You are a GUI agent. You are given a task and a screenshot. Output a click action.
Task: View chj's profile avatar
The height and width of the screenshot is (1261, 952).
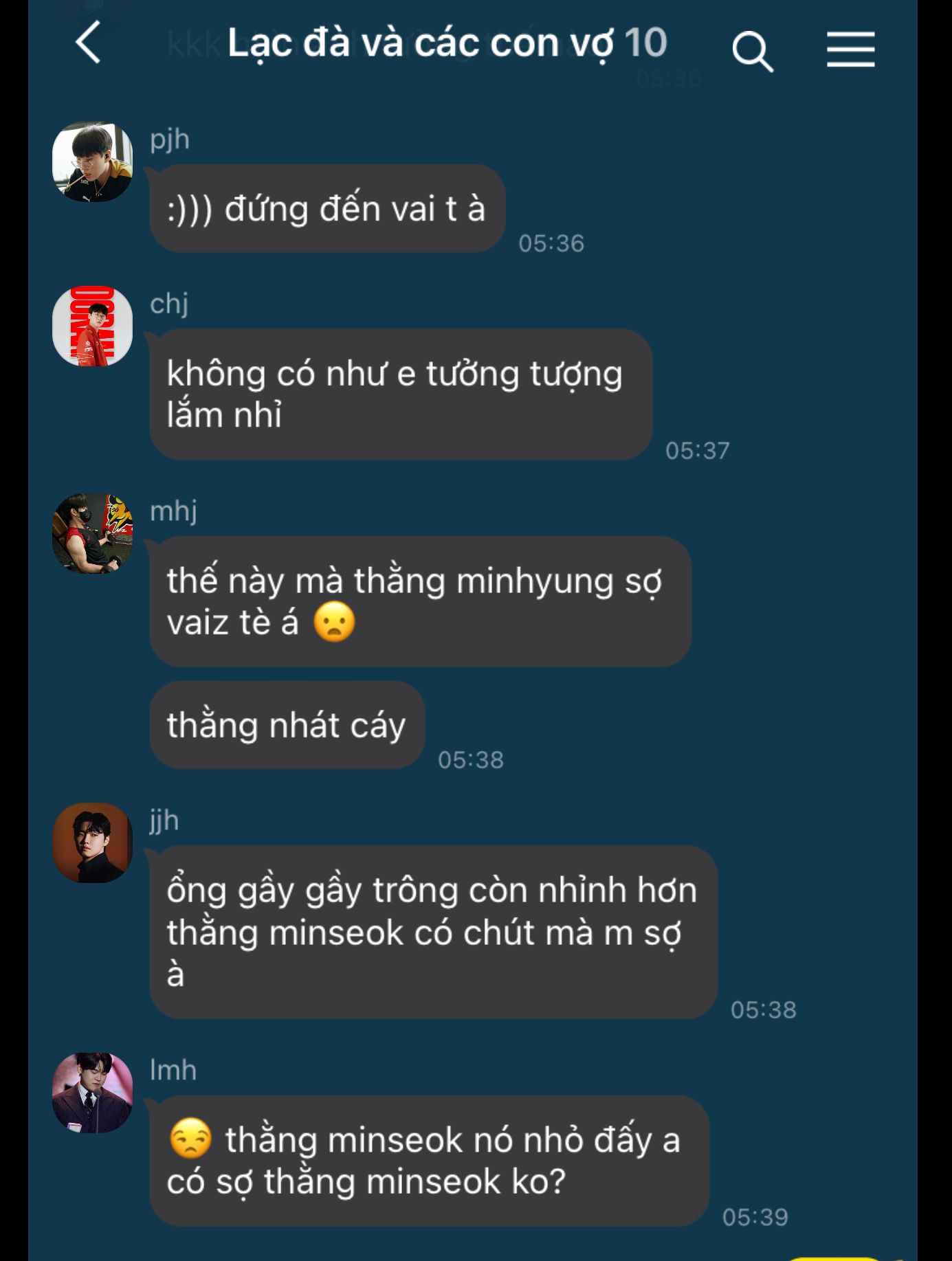[92, 326]
